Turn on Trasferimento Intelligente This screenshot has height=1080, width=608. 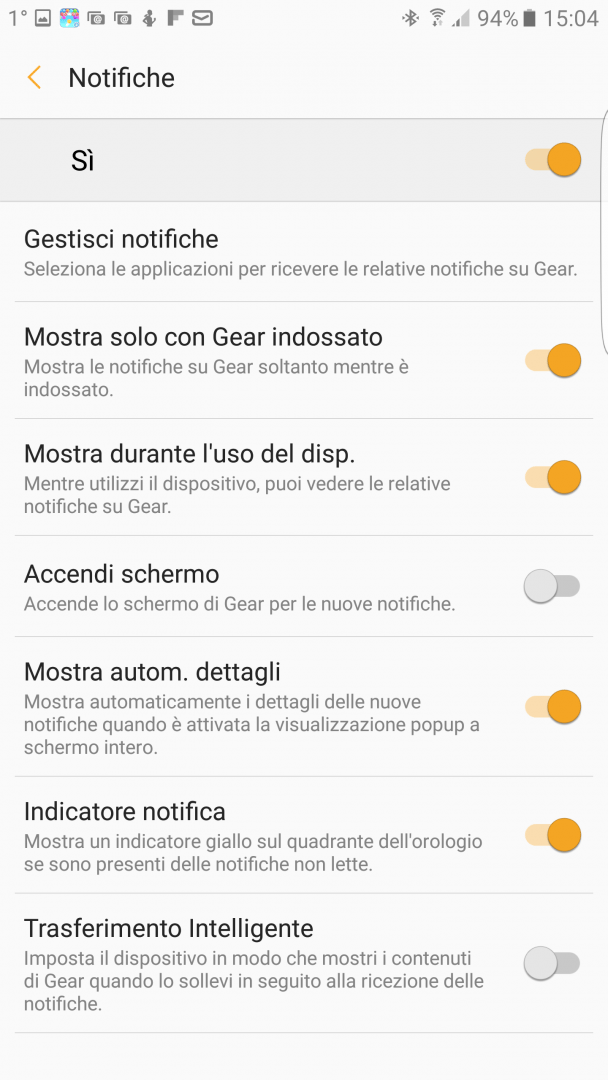click(552, 963)
